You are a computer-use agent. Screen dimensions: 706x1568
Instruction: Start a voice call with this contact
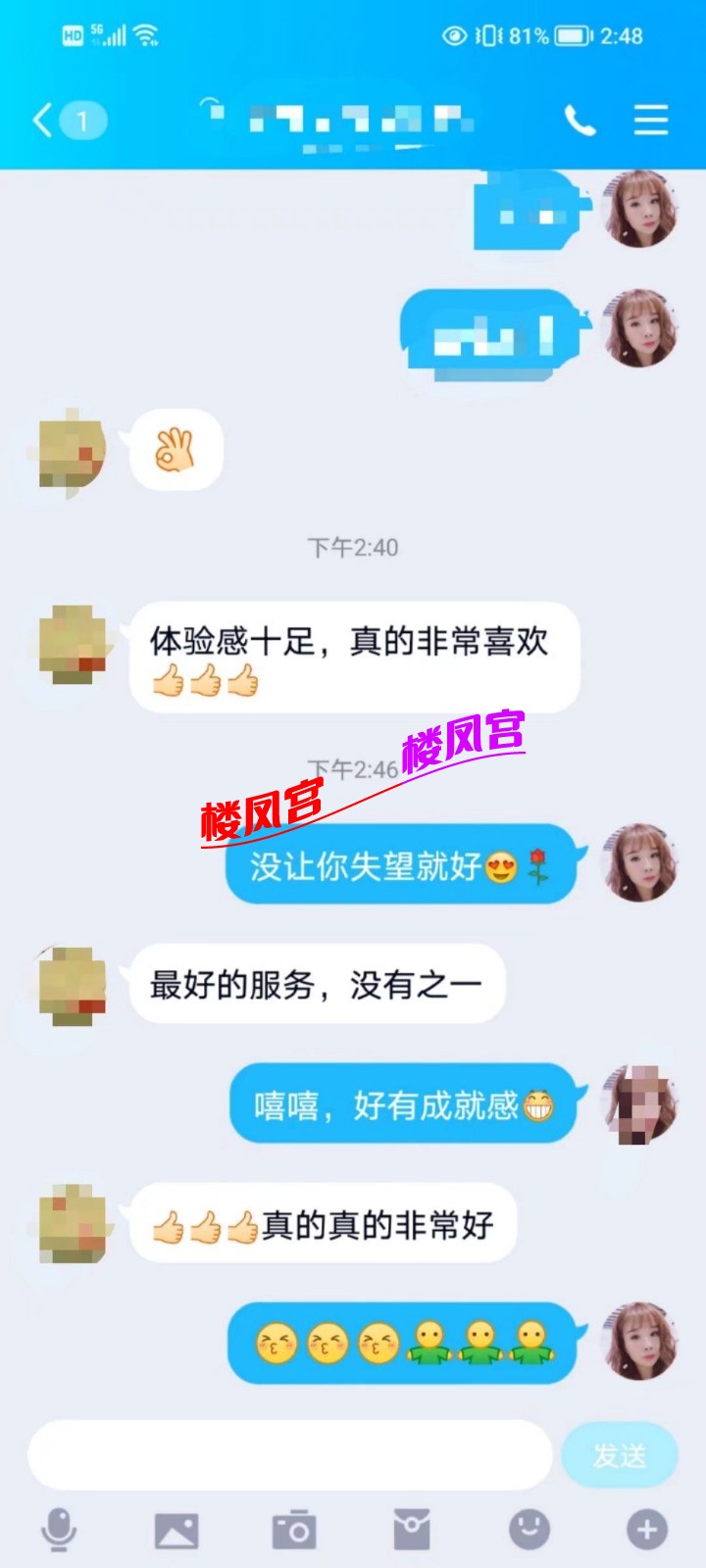tap(580, 121)
